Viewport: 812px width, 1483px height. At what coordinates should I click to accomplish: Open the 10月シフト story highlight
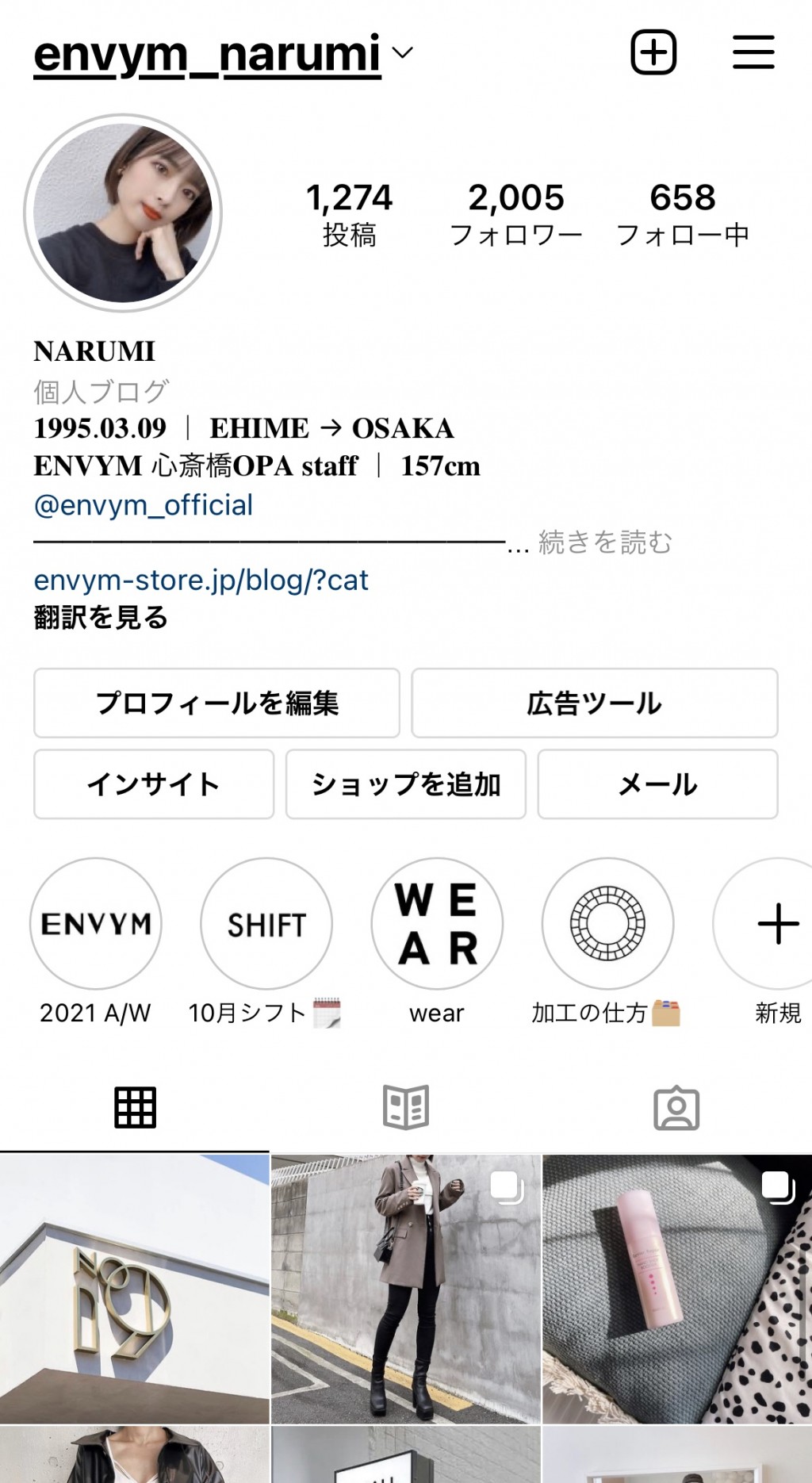tap(266, 924)
